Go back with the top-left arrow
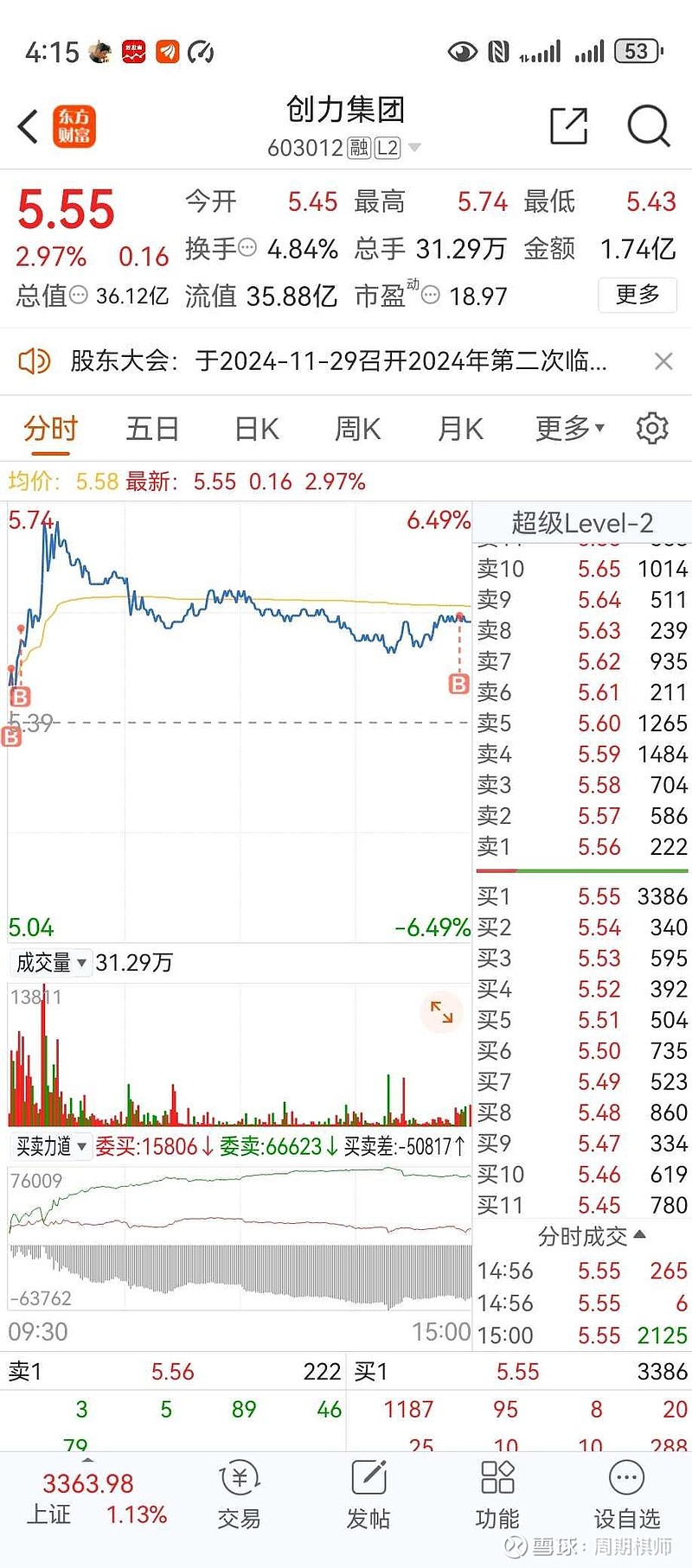 coord(29,127)
